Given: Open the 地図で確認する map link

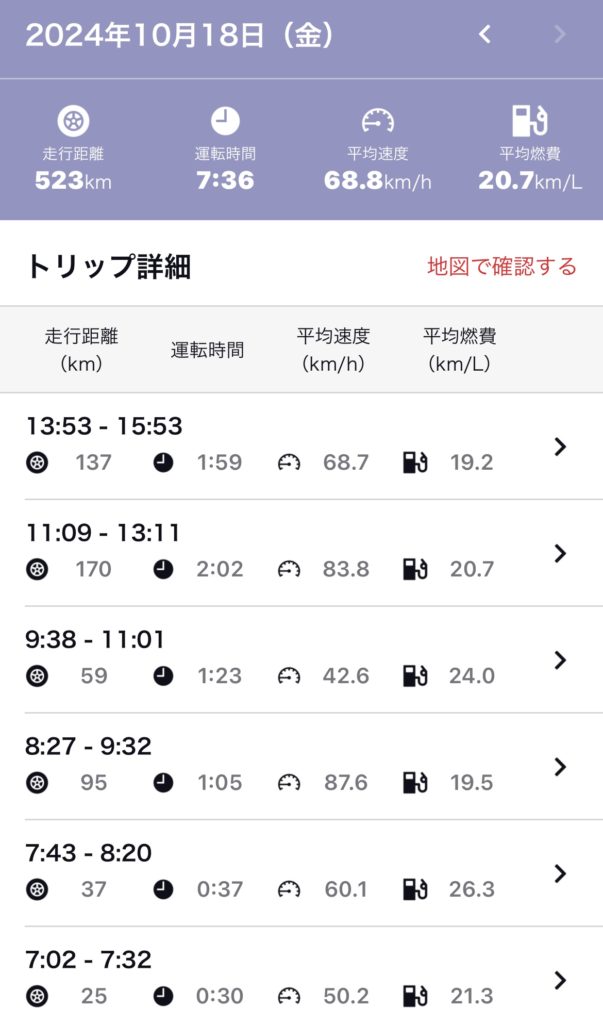Looking at the screenshot, I should click(x=501, y=266).
